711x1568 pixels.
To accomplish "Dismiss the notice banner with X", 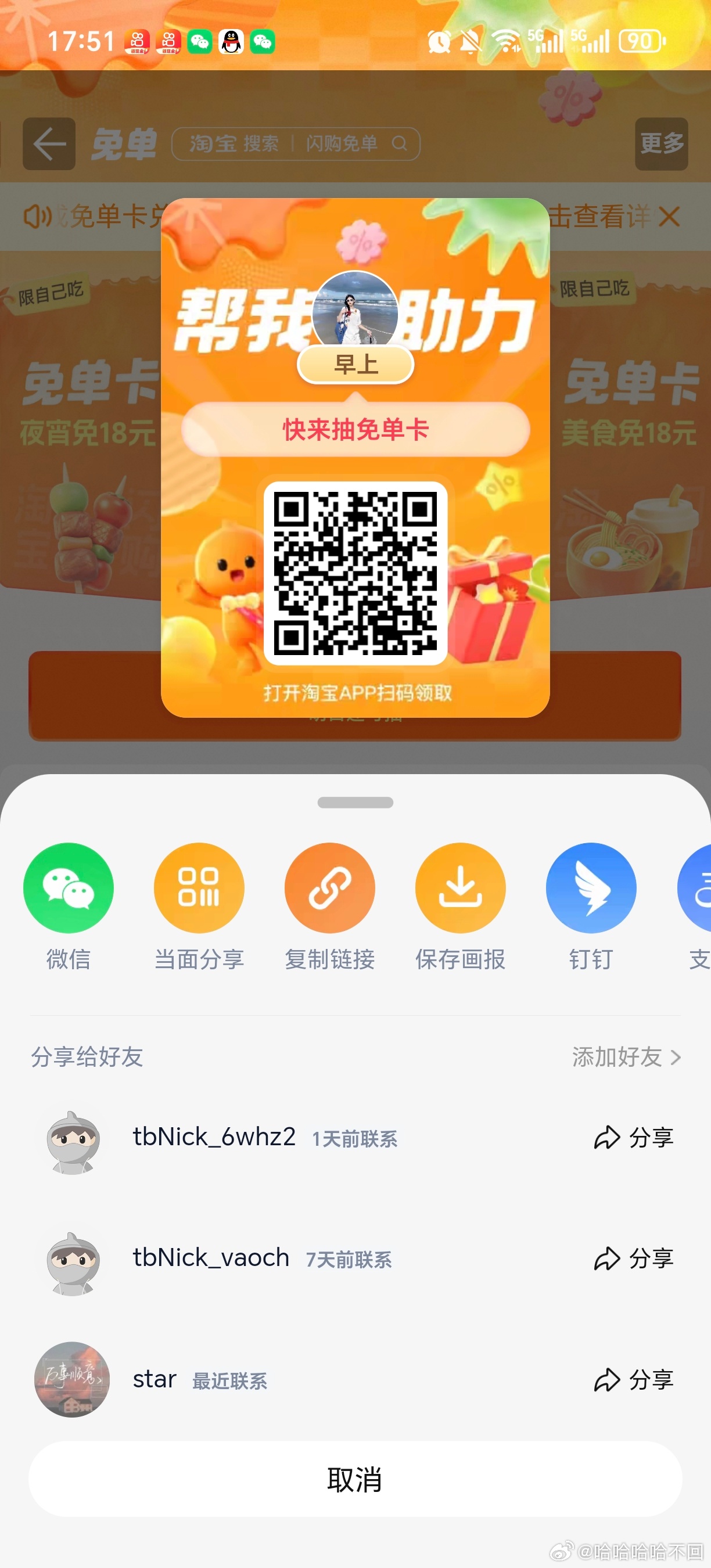I will (669, 216).
